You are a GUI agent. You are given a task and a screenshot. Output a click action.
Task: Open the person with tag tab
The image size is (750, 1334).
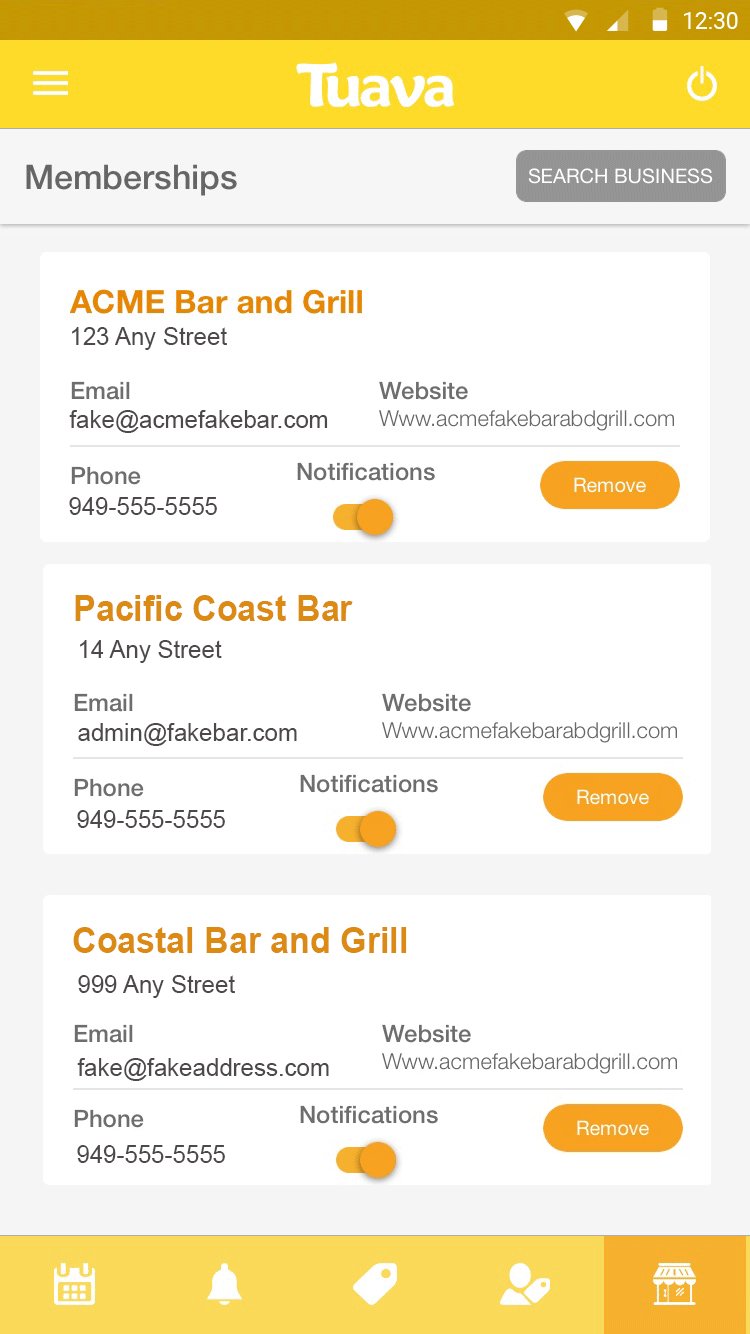pos(525,1284)
